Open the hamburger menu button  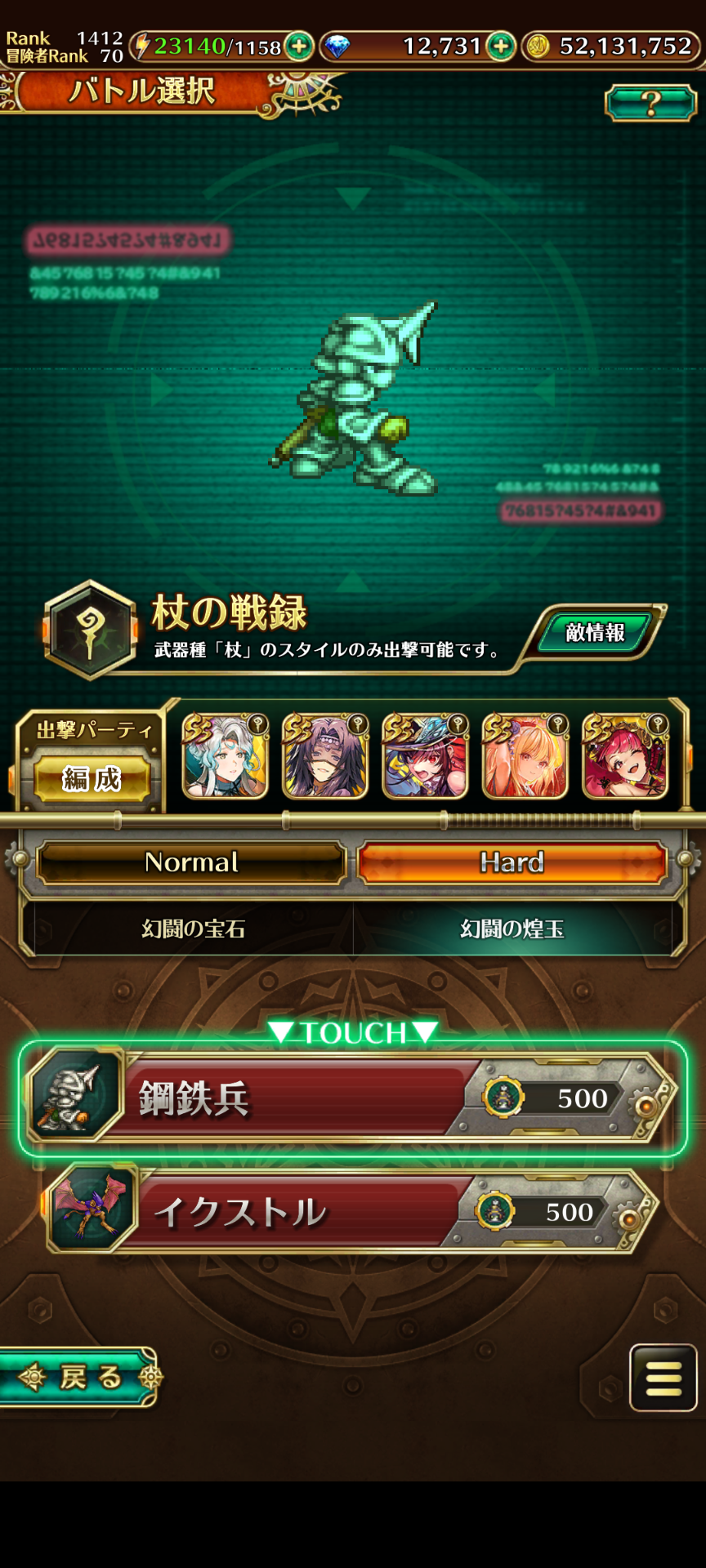pos(663,1378)
